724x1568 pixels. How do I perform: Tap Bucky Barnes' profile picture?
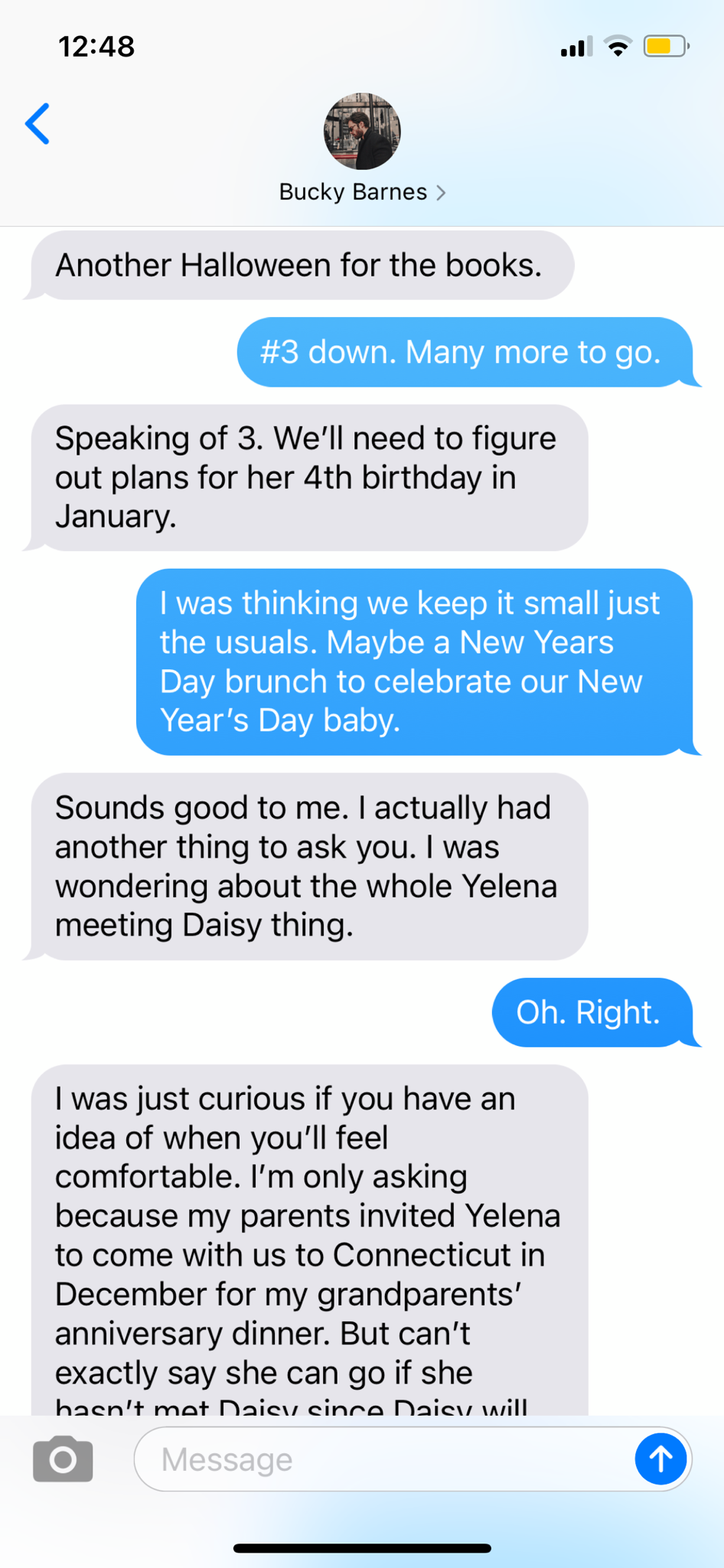pos(361,132)
